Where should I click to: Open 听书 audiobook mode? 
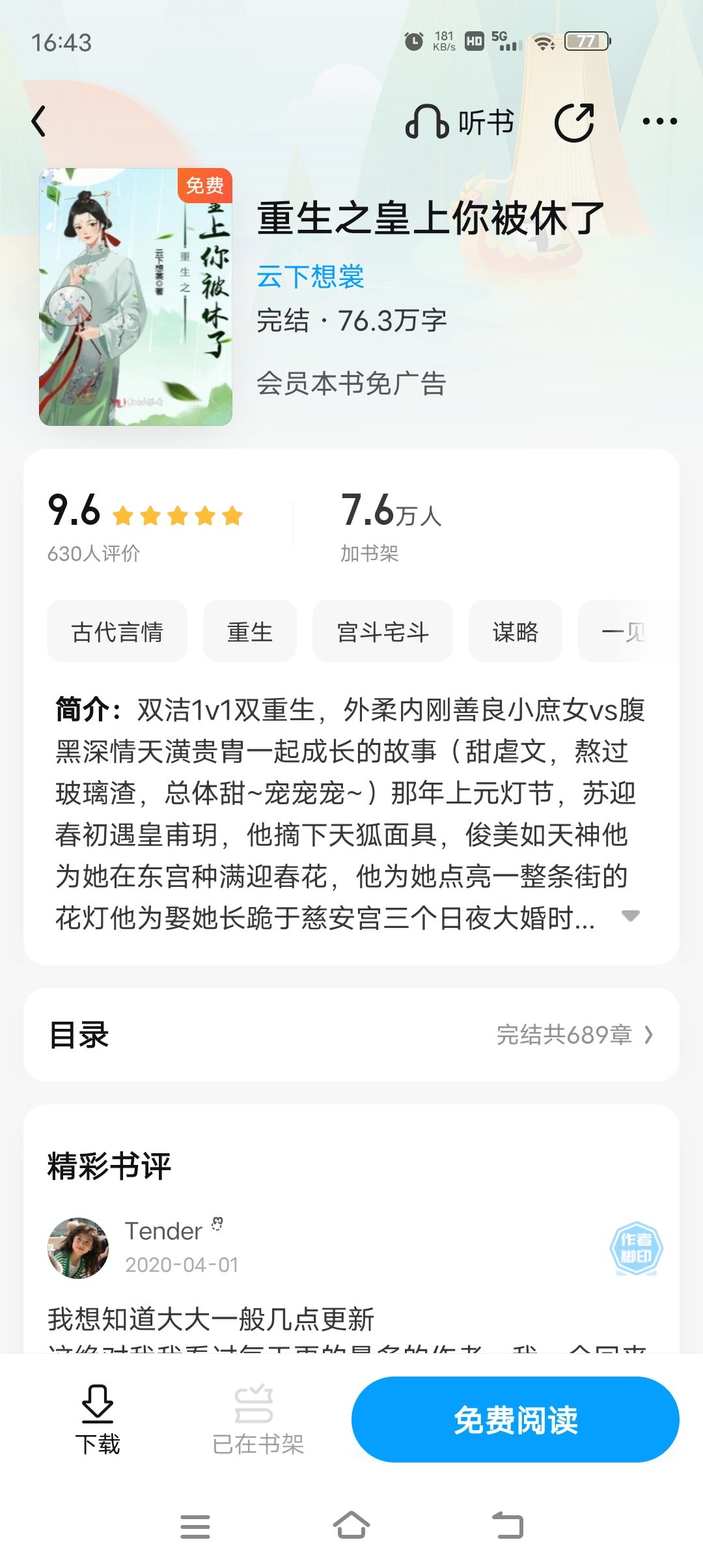click(x=460, y=122)
